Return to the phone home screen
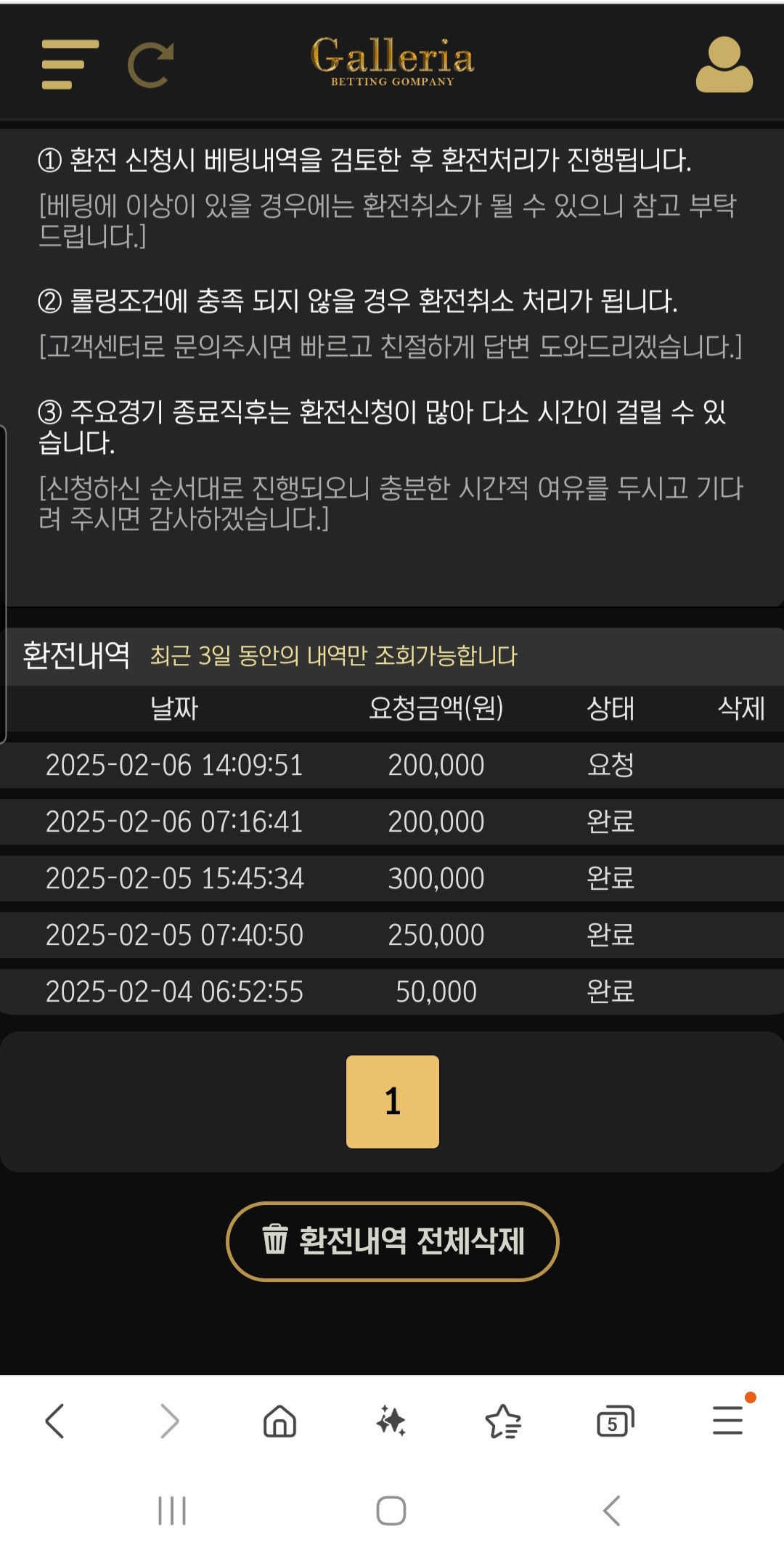Image resolution: width=784 pixels, height=1558 pixels. point(391,1511)
